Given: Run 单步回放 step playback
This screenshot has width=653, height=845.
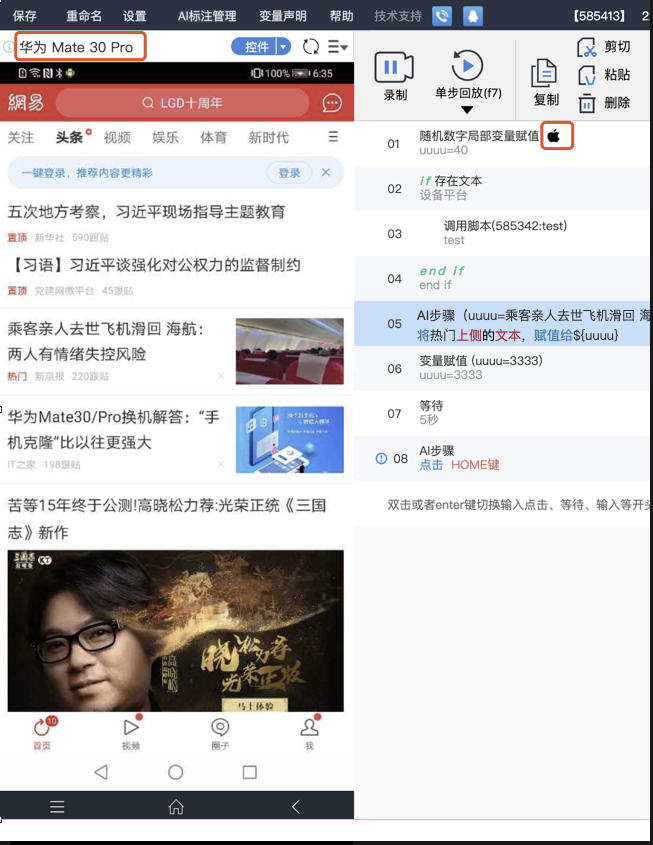Looking at the screenshot, I should tap(467, 76).
